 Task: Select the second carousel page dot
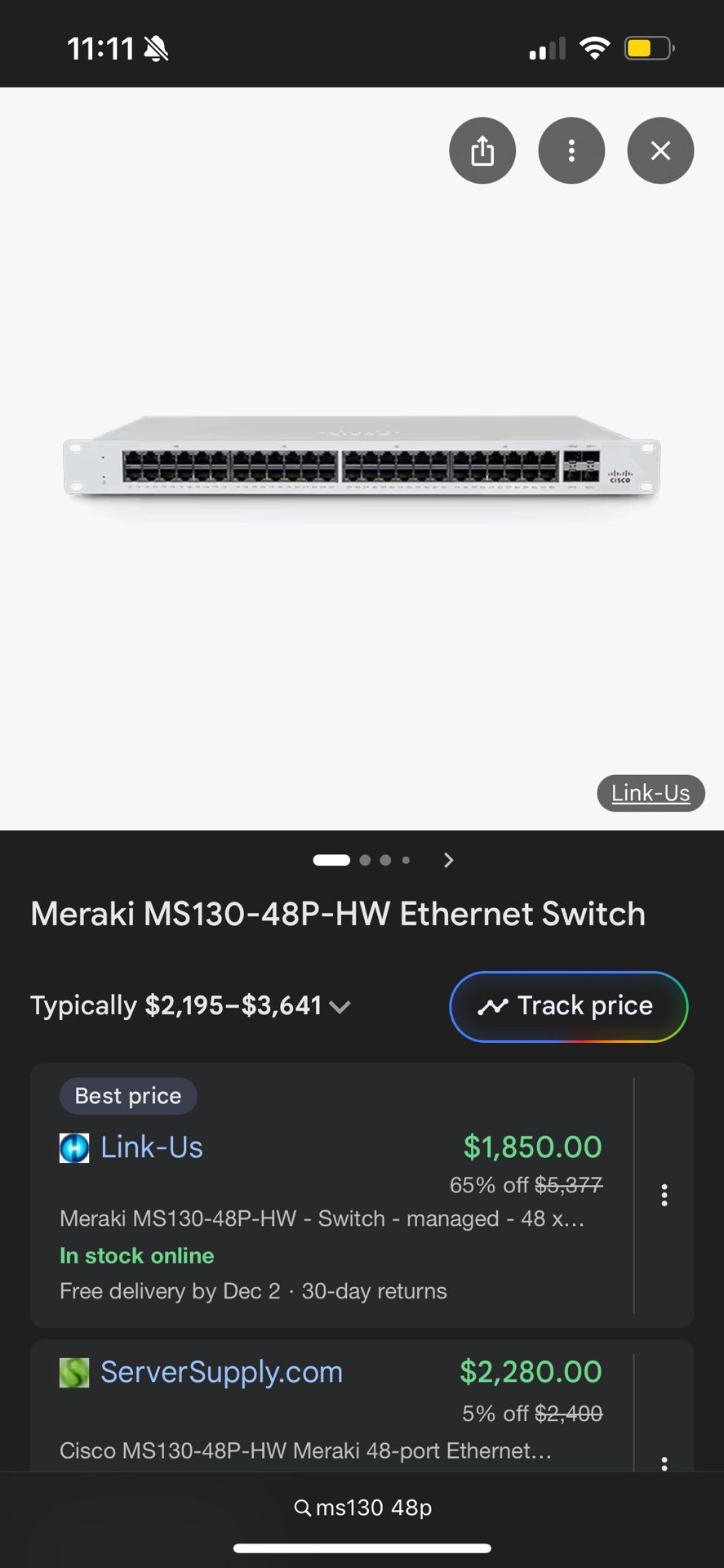[364, 860]
